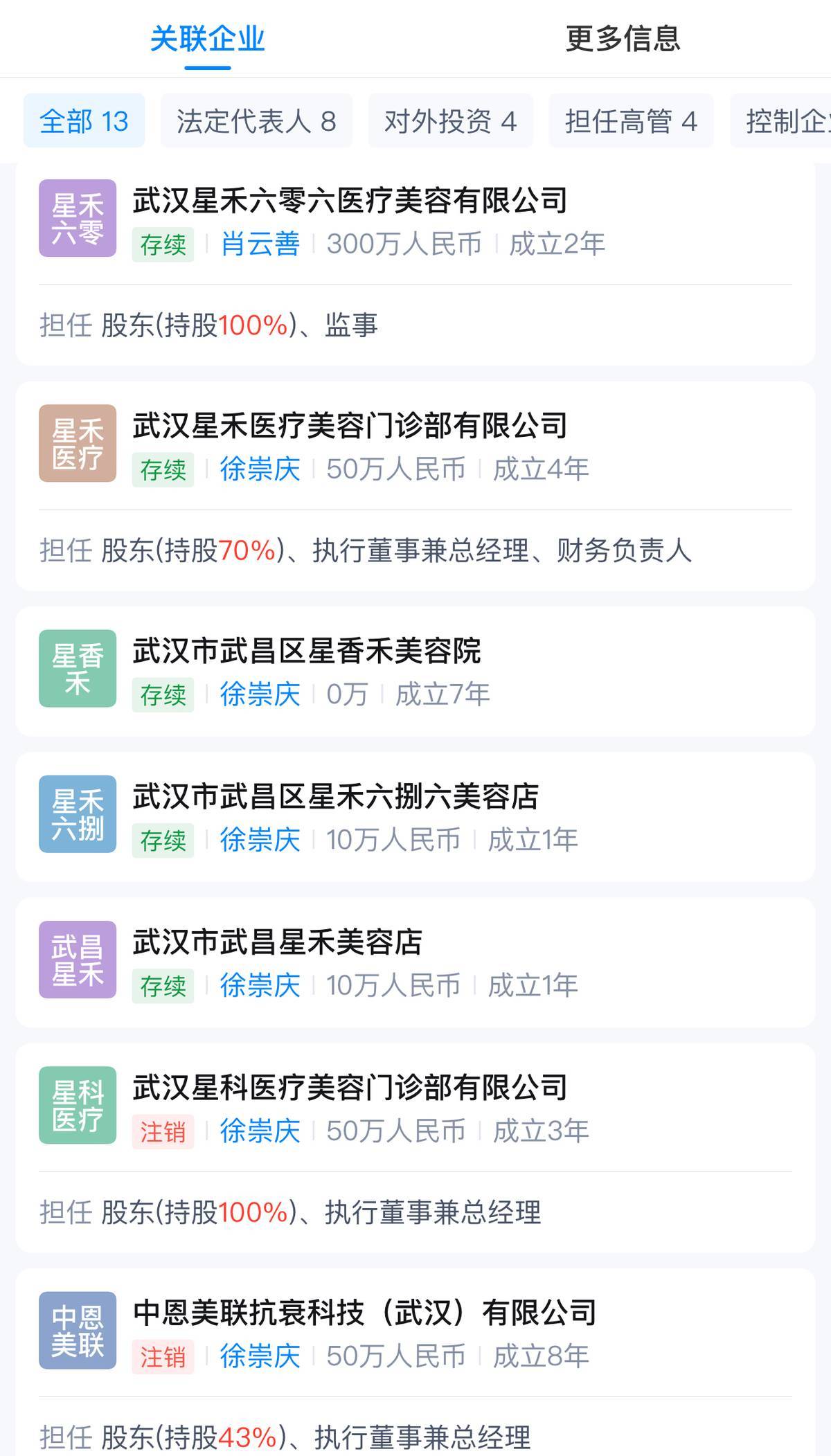Open legal representative 肖云善's profile
Viewport: 831px width, 1456px height.
pos(260,244)
